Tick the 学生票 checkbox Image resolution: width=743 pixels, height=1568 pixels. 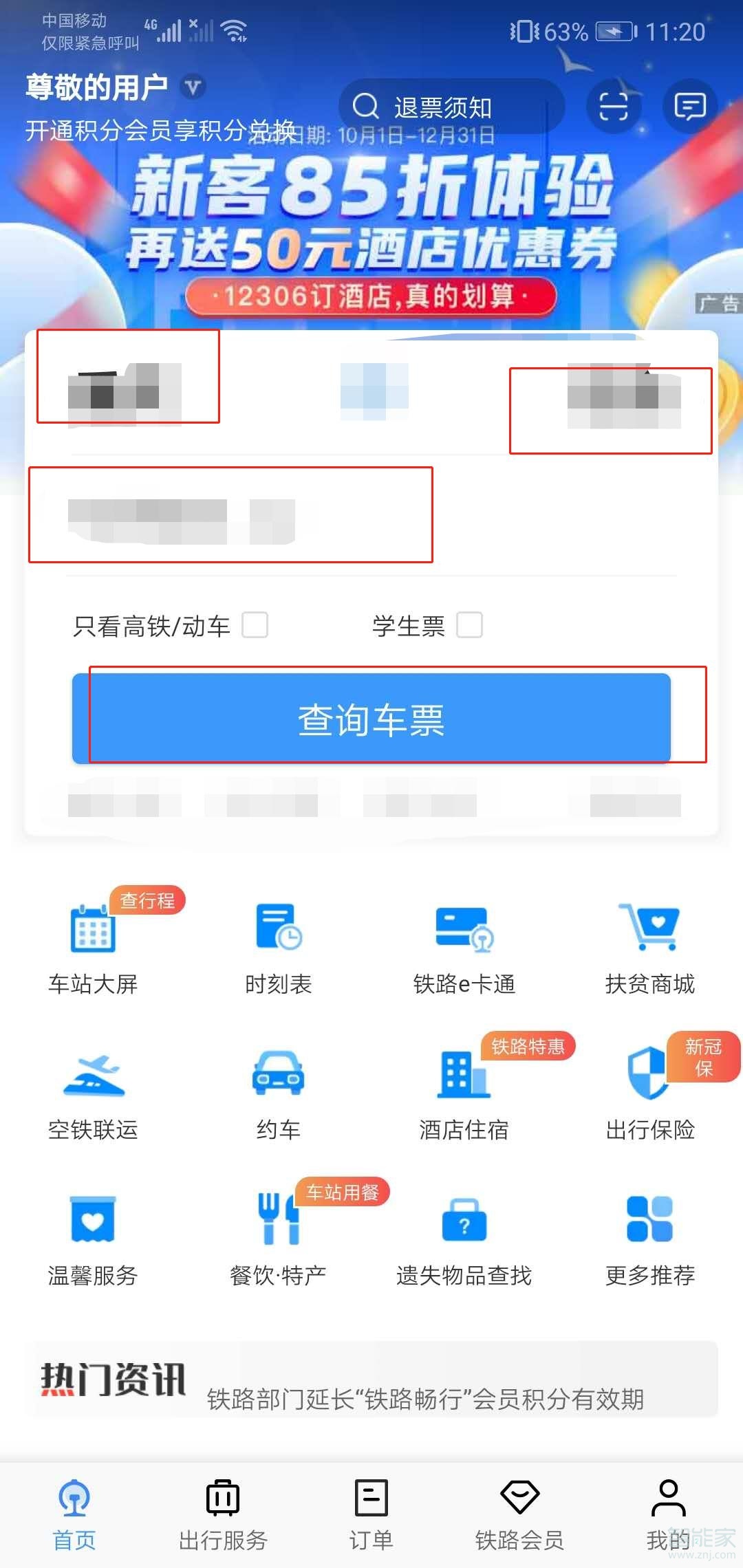[469, 625]
